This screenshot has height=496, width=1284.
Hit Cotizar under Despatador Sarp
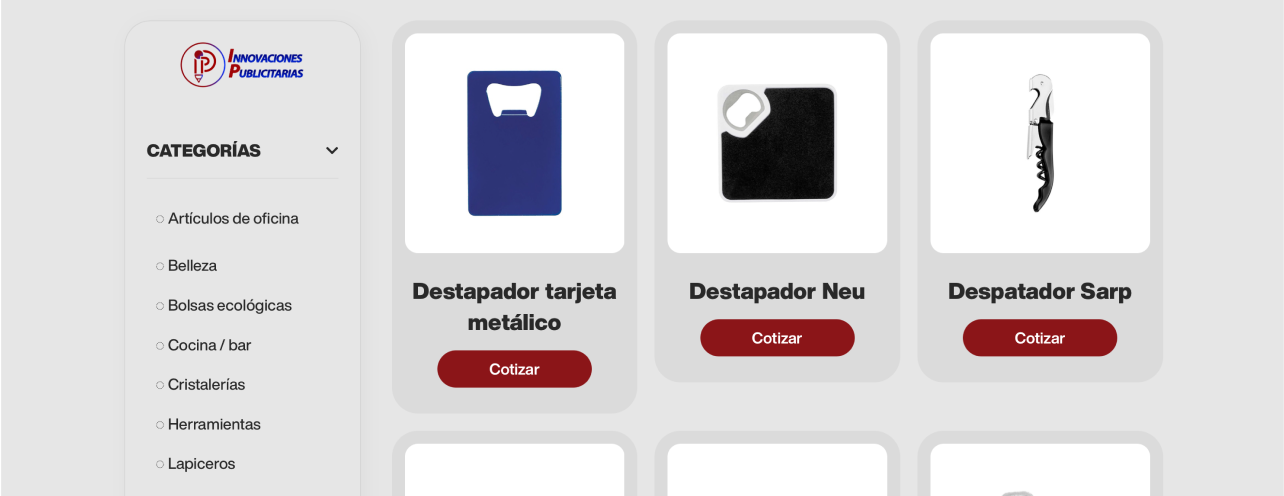pos(1040,338)
